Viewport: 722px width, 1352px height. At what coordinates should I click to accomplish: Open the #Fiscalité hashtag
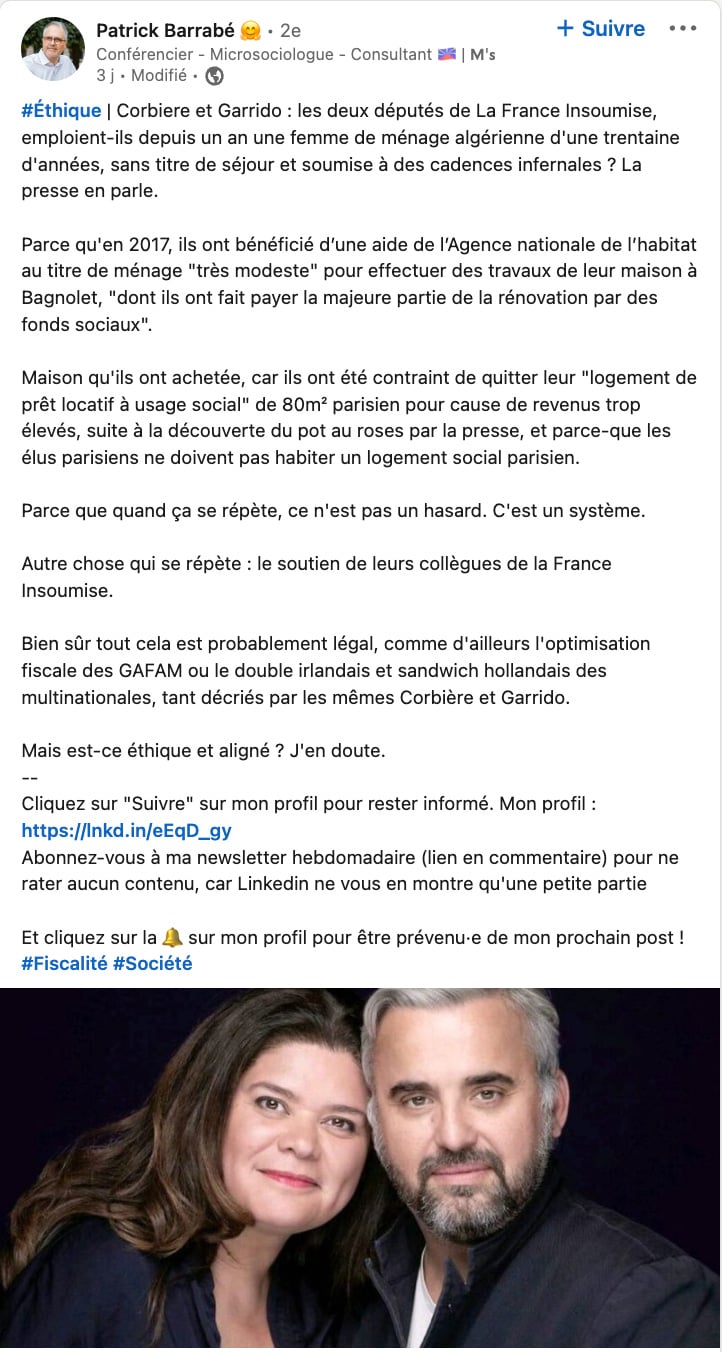(x=63, y=964)
